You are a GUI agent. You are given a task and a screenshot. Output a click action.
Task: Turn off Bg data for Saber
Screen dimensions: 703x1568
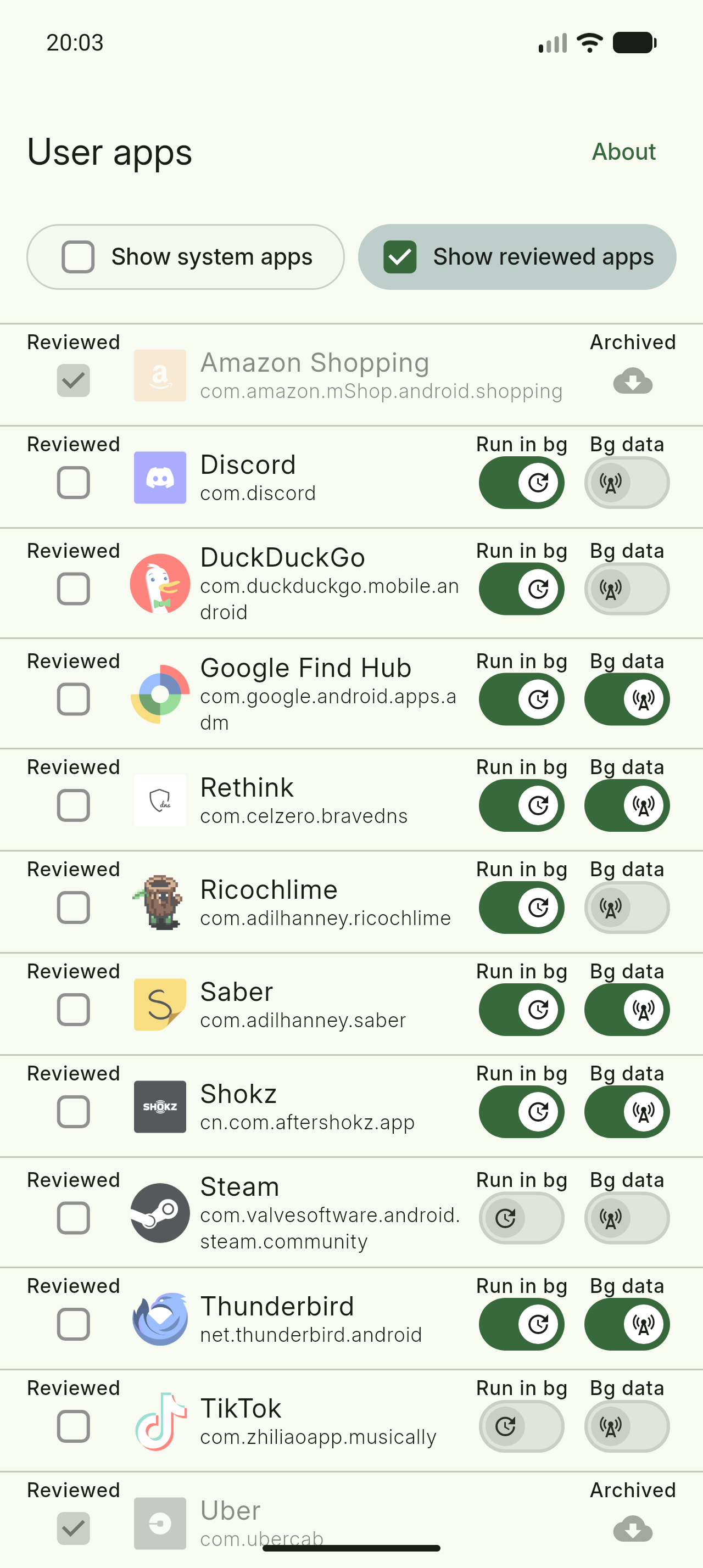[626, 1009]
